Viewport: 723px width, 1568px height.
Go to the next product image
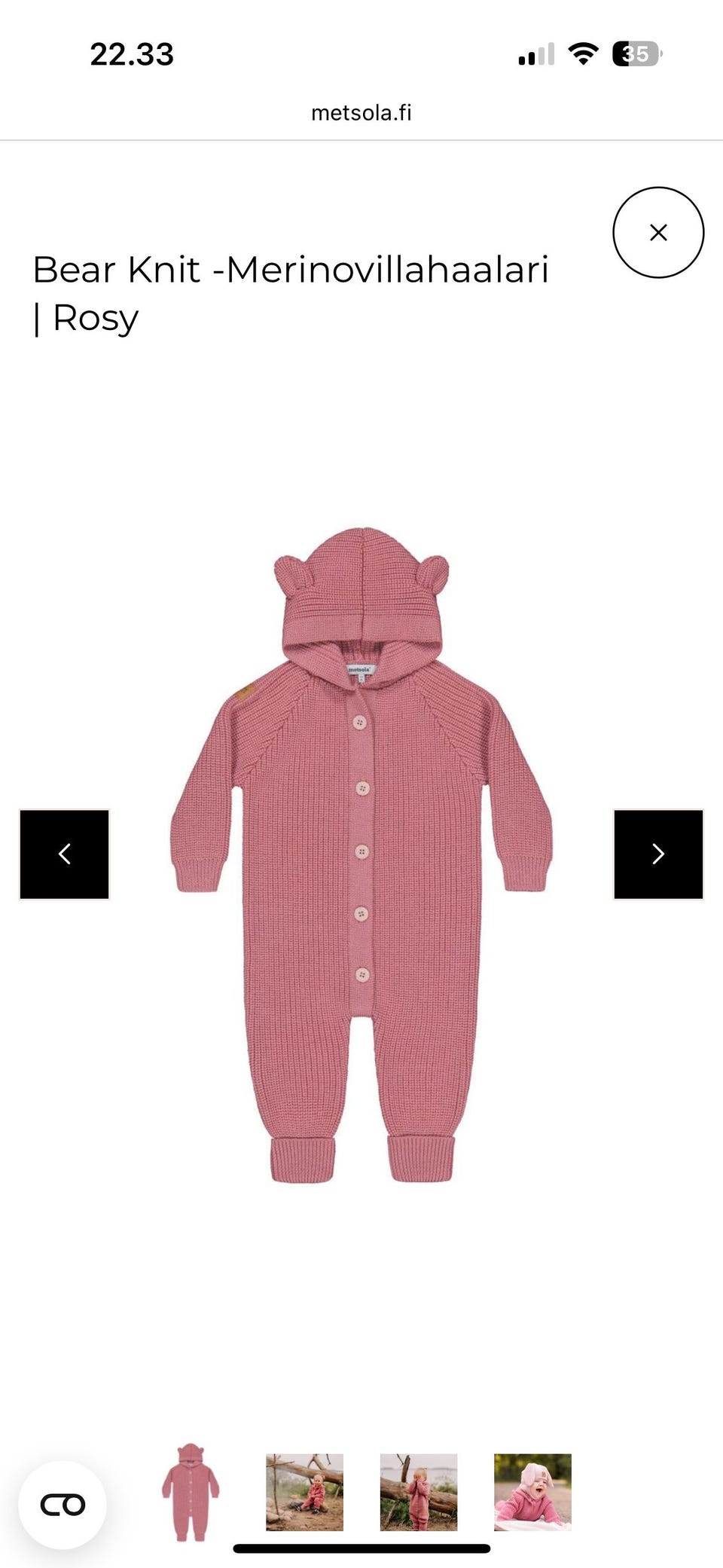(x=658, y=854)
